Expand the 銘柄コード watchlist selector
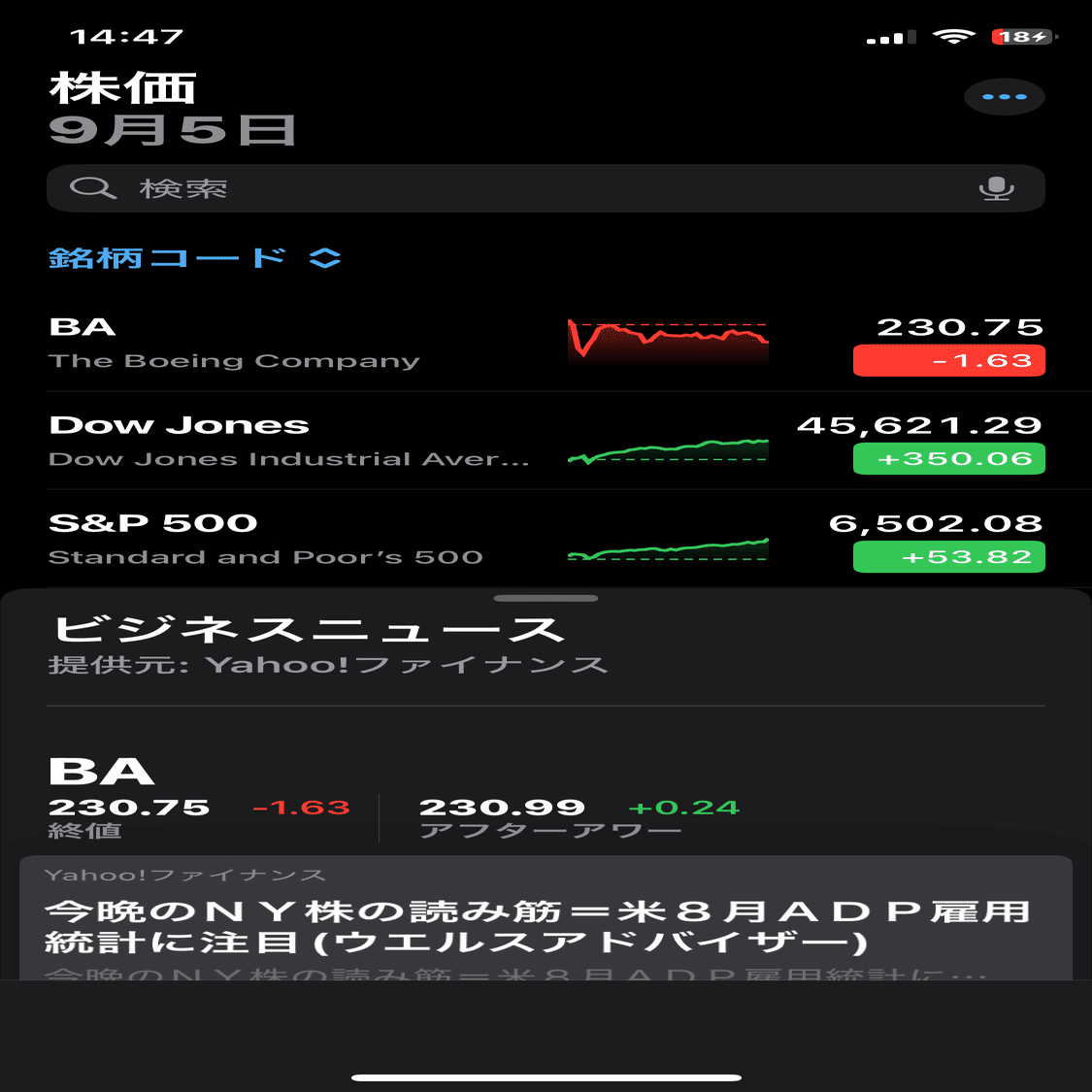 (x=194, y=258)
